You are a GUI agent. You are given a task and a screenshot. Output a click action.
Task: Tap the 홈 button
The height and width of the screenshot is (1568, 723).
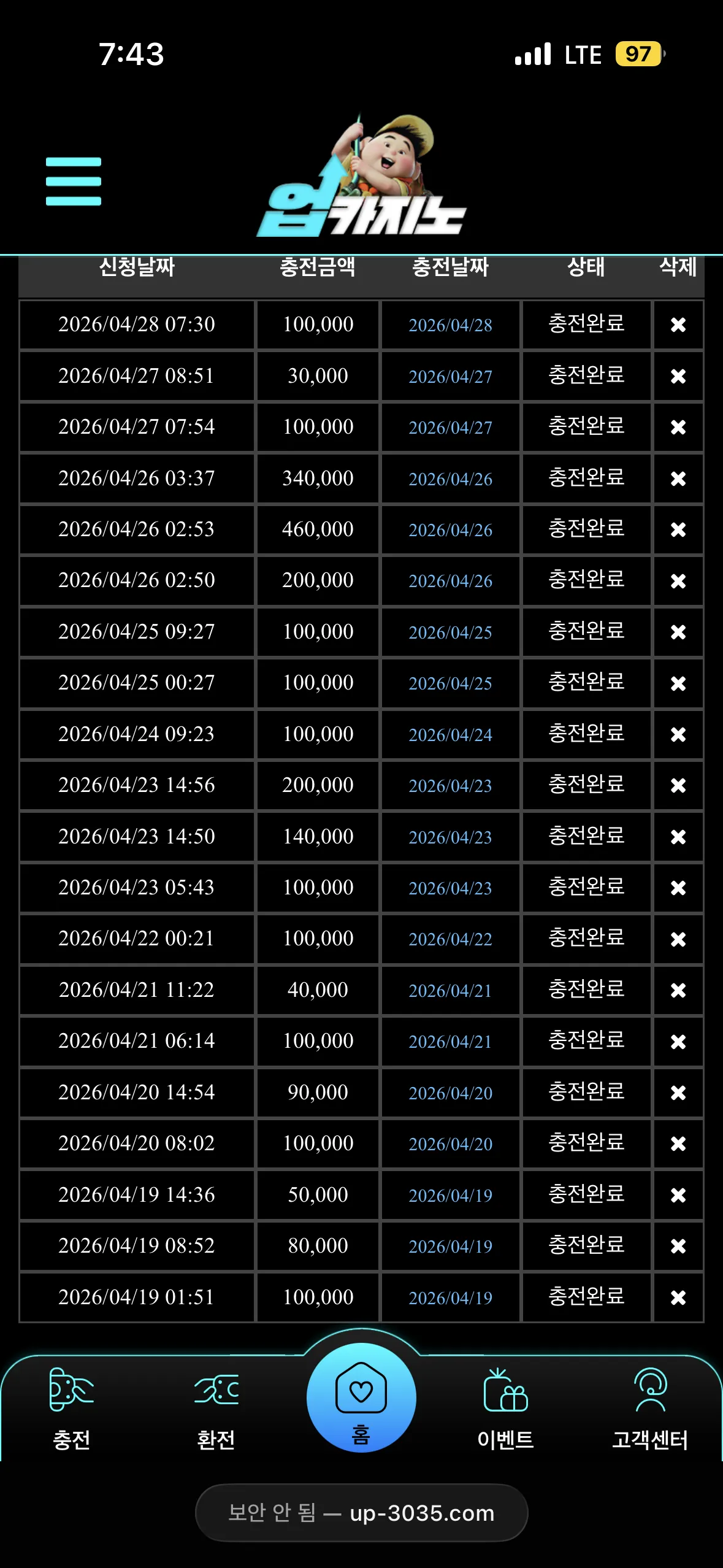click(361, 1397)
